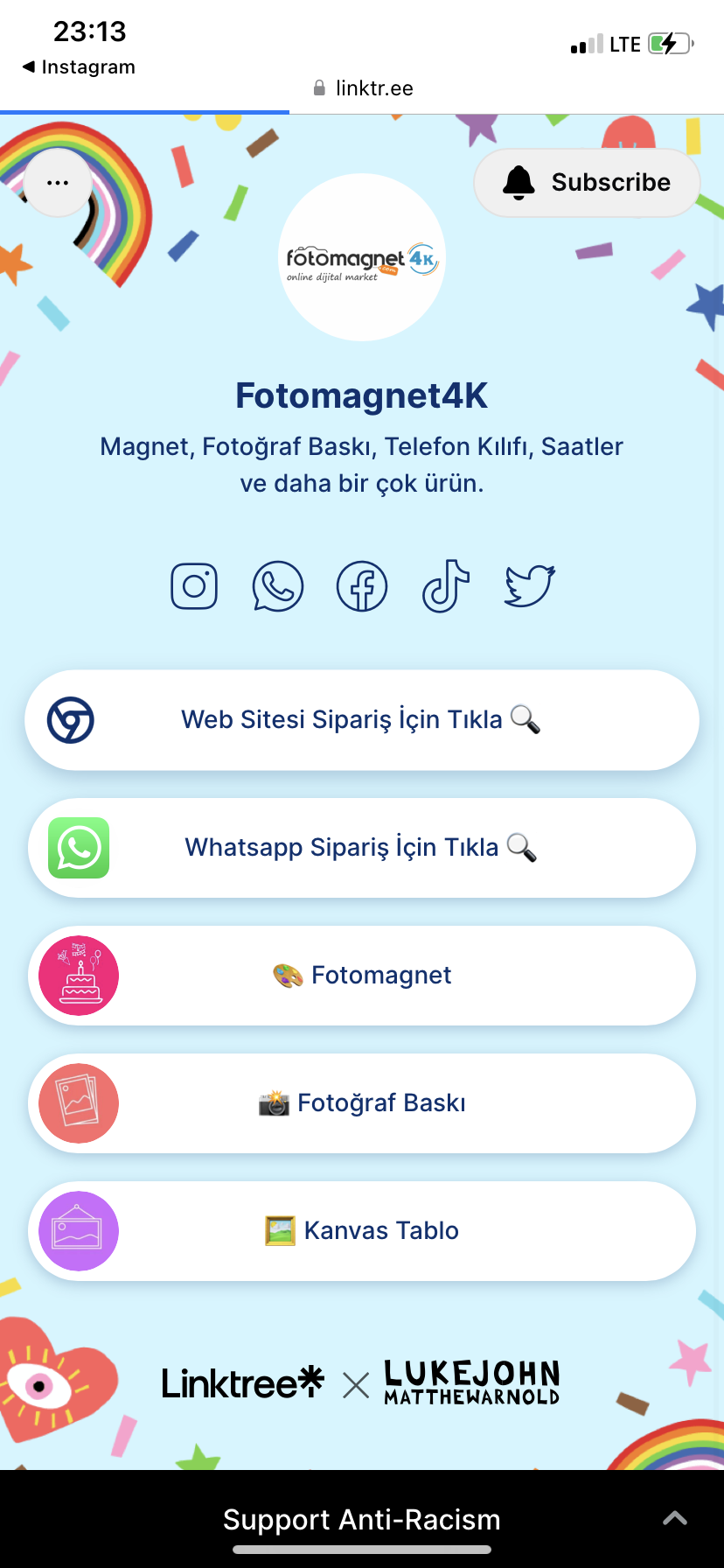
Task: Subscribe to Fotomagnet4K updates
Action: point(587,183)
